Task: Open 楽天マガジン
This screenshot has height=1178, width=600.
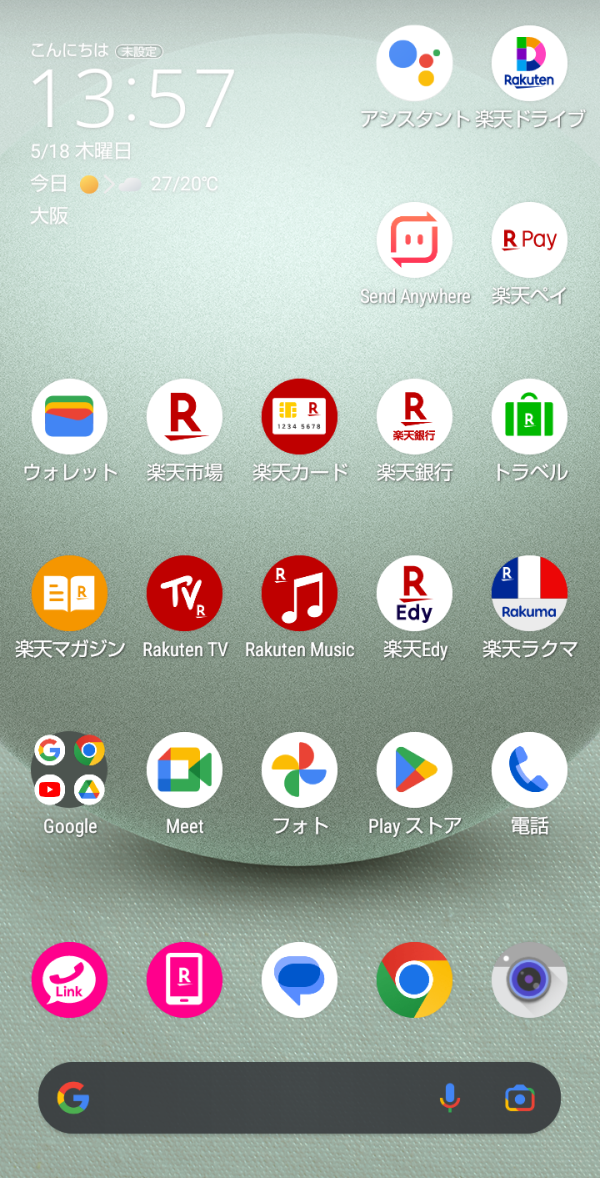Action: (x=69, y=593)
